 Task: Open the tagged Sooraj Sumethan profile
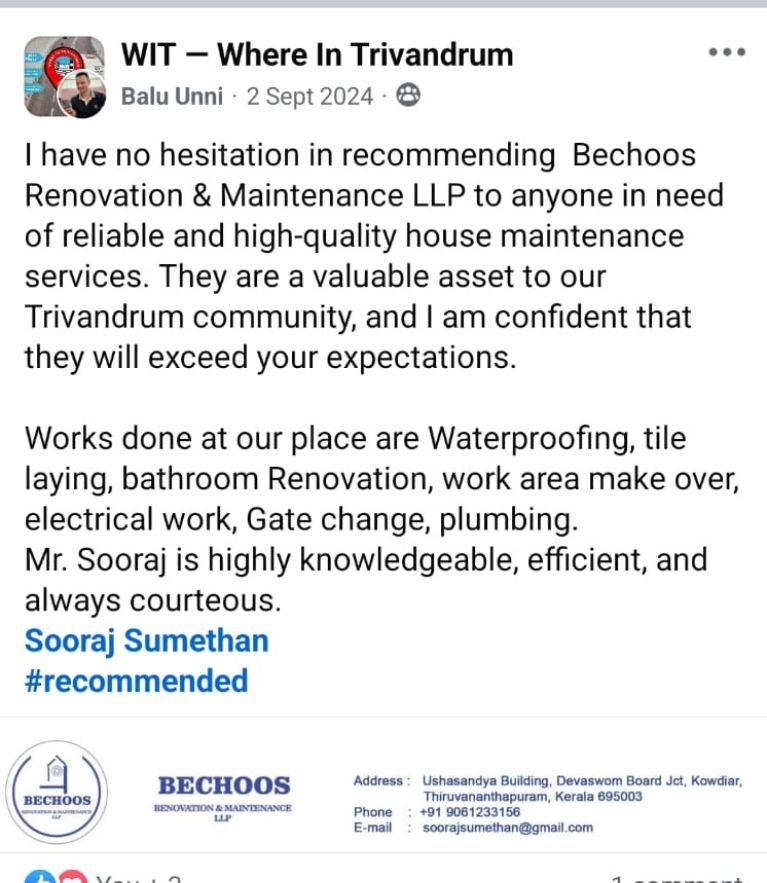pos(146,640)
